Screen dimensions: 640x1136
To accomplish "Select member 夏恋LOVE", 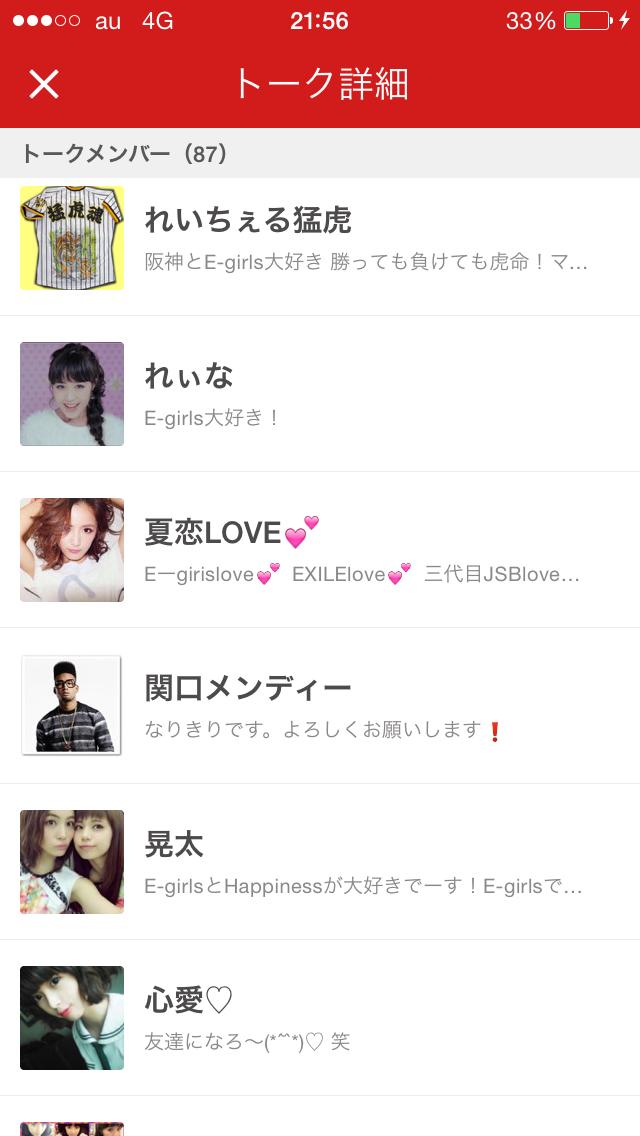I will pyautogui.click(x=320, y=550).
